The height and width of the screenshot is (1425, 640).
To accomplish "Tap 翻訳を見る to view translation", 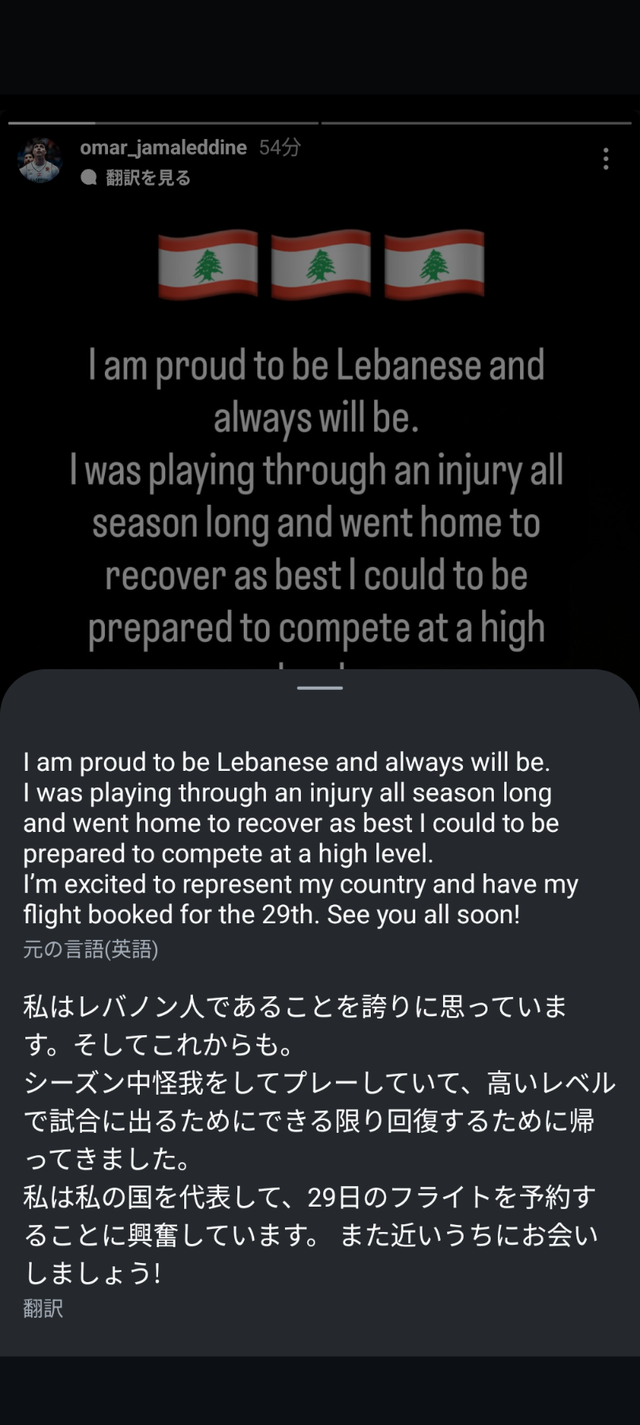I will (147, 178).
